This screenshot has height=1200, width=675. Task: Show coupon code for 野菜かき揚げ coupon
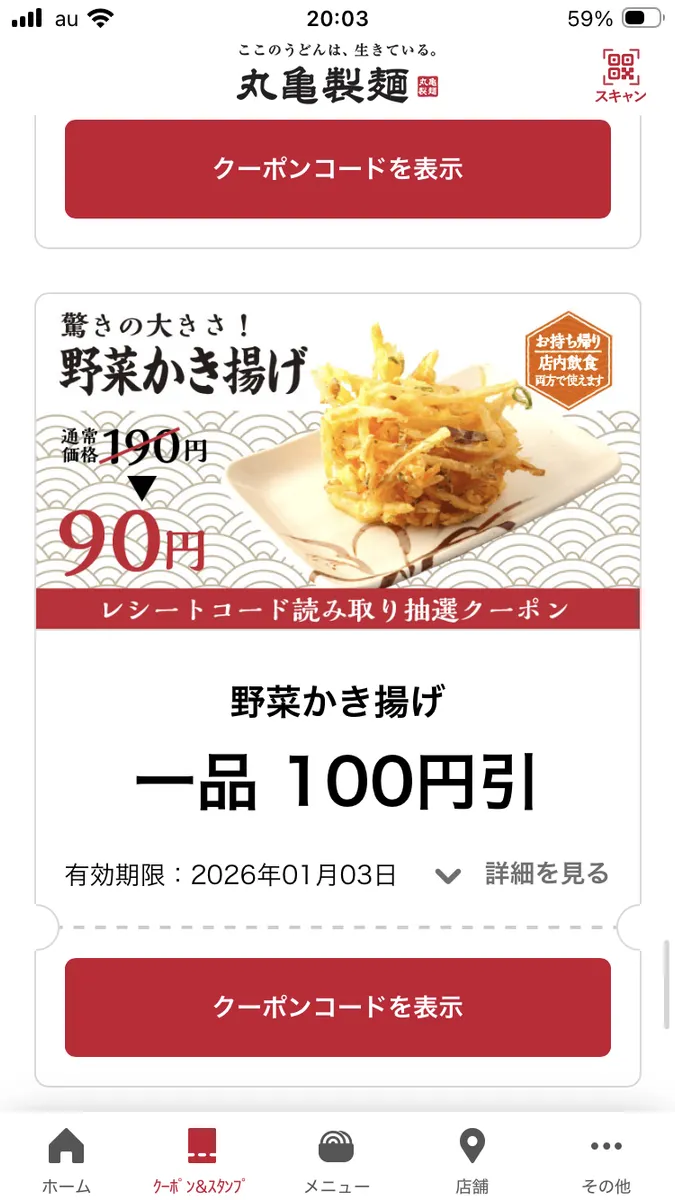coord(338,1006)
